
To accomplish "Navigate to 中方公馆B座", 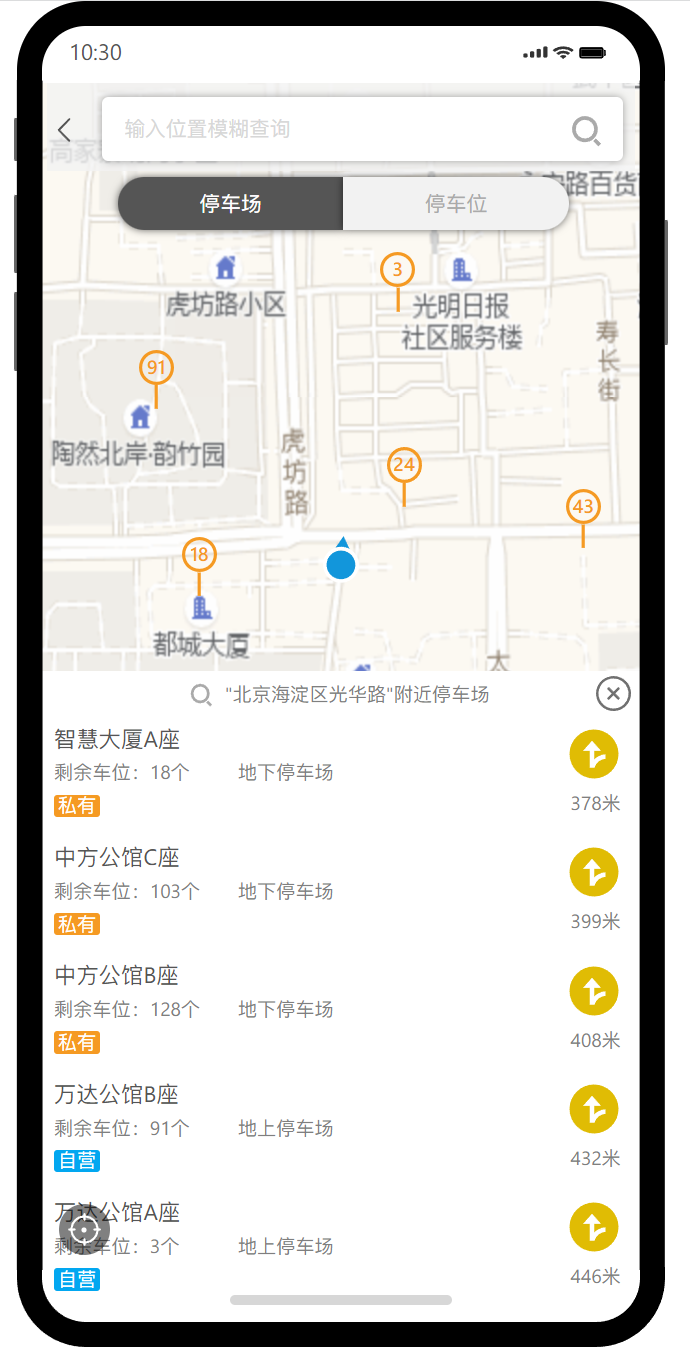I will tap(594, 991).
